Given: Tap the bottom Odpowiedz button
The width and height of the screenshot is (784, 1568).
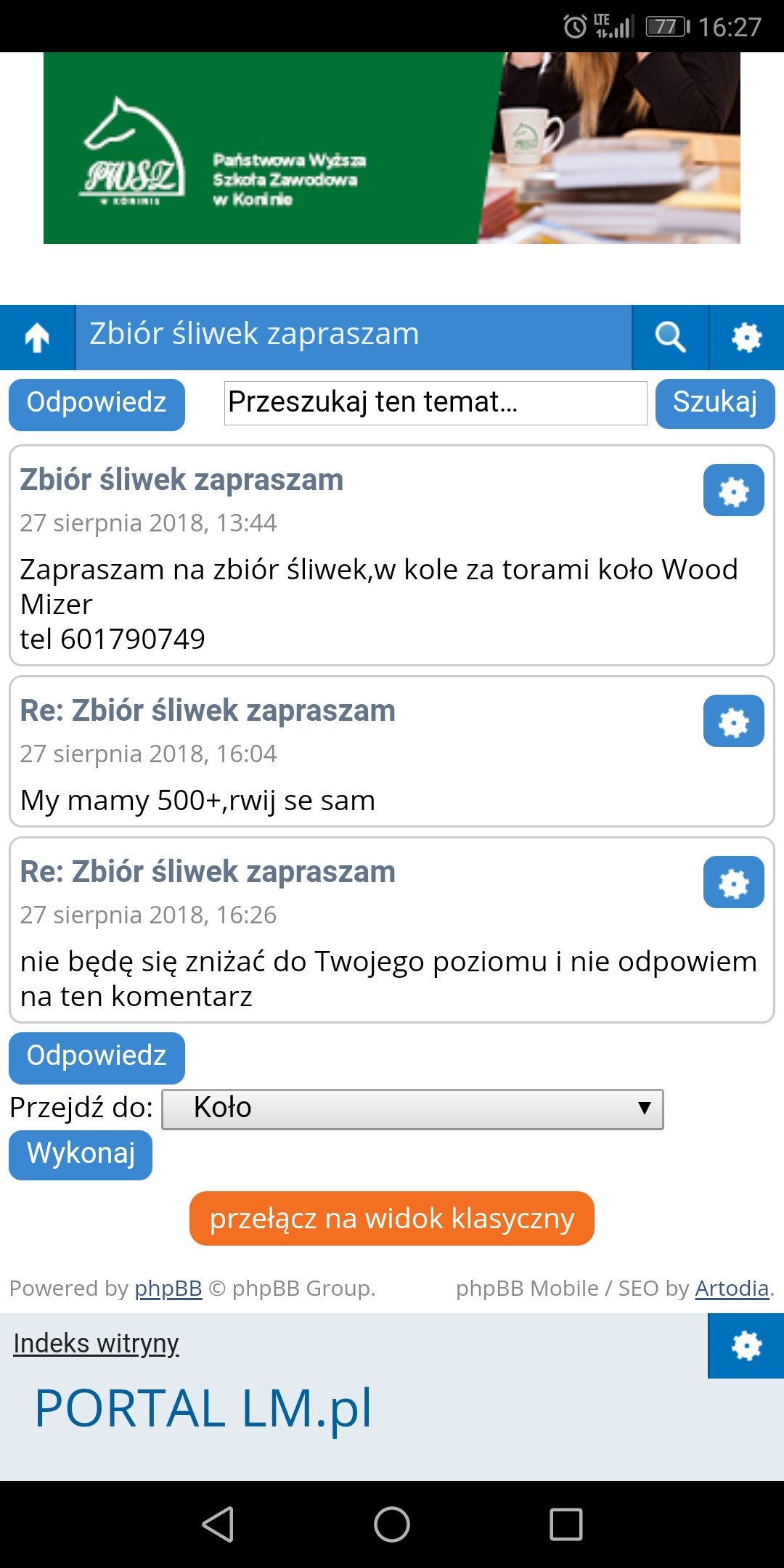Looking at the screenshot, I should click(x=97, y=1057).
